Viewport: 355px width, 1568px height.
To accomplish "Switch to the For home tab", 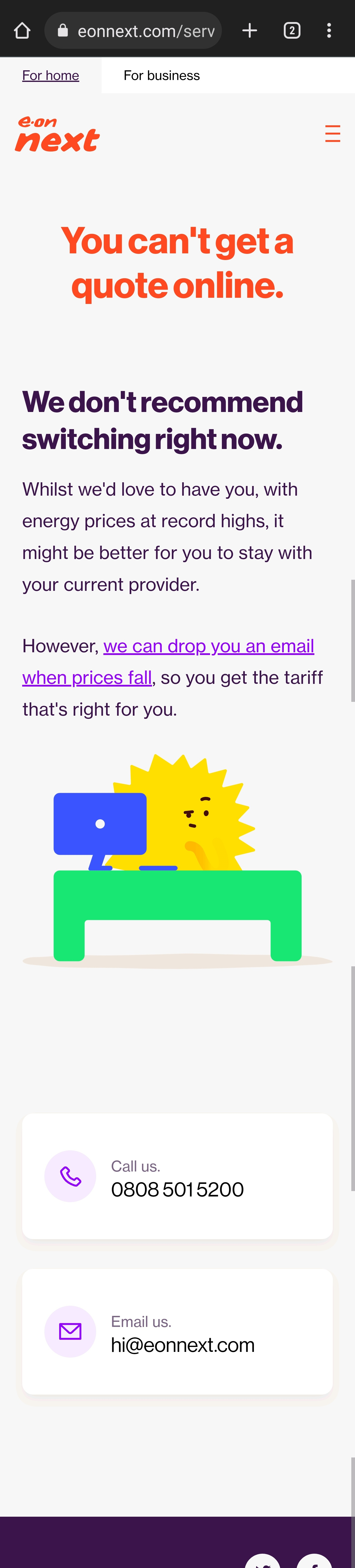I will point(51,75).
